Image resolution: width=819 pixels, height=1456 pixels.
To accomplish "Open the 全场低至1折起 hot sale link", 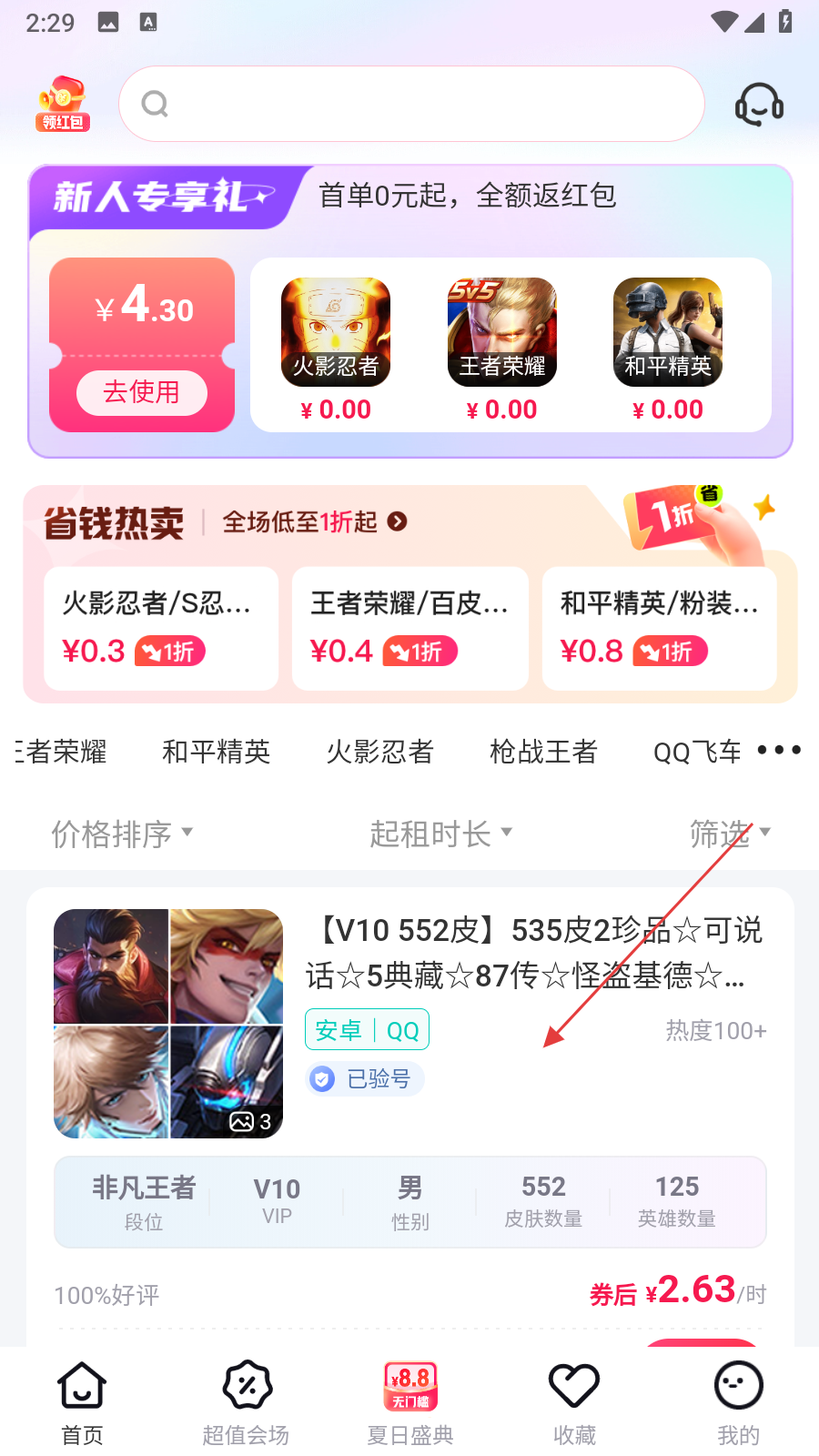I will coord(314,521).
